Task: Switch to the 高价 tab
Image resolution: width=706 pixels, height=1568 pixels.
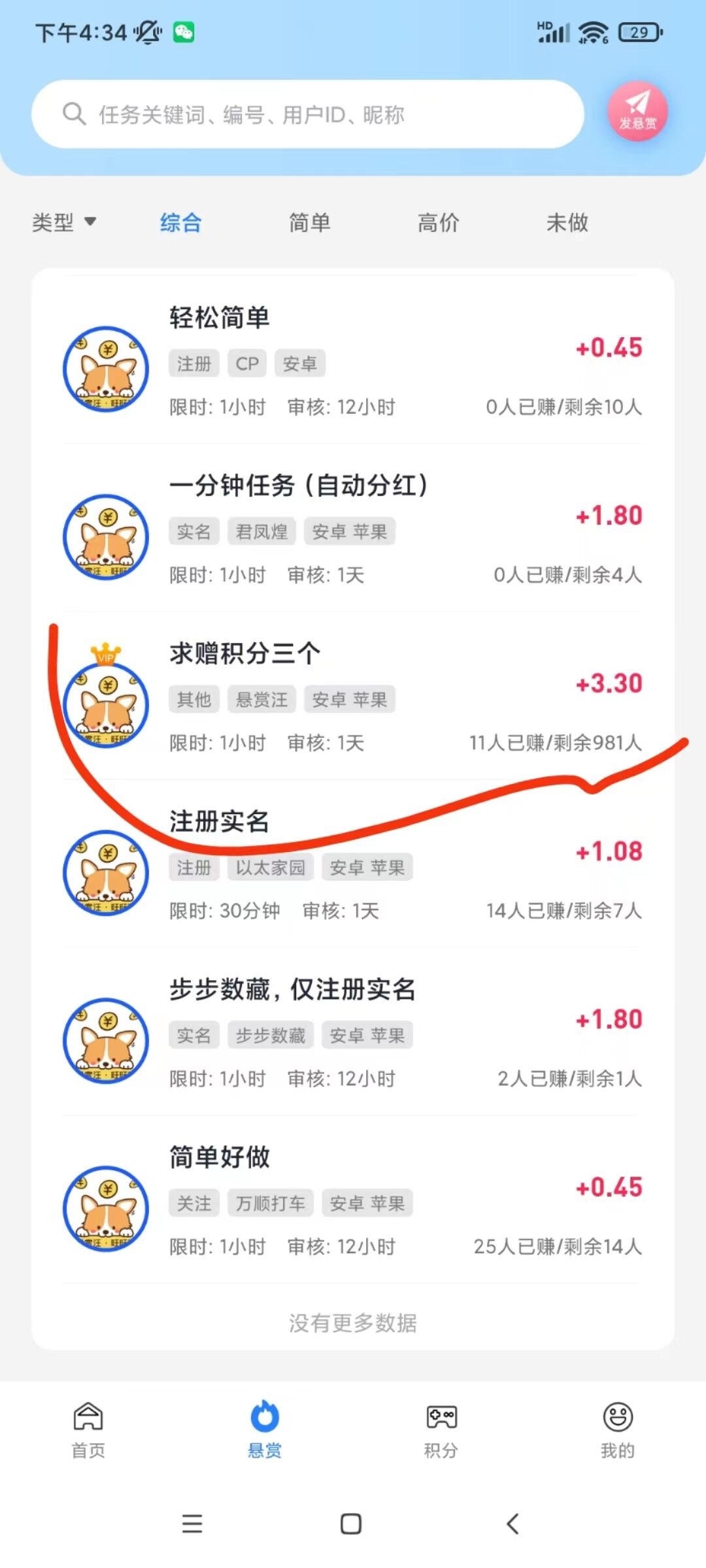Action: (438, 222)
